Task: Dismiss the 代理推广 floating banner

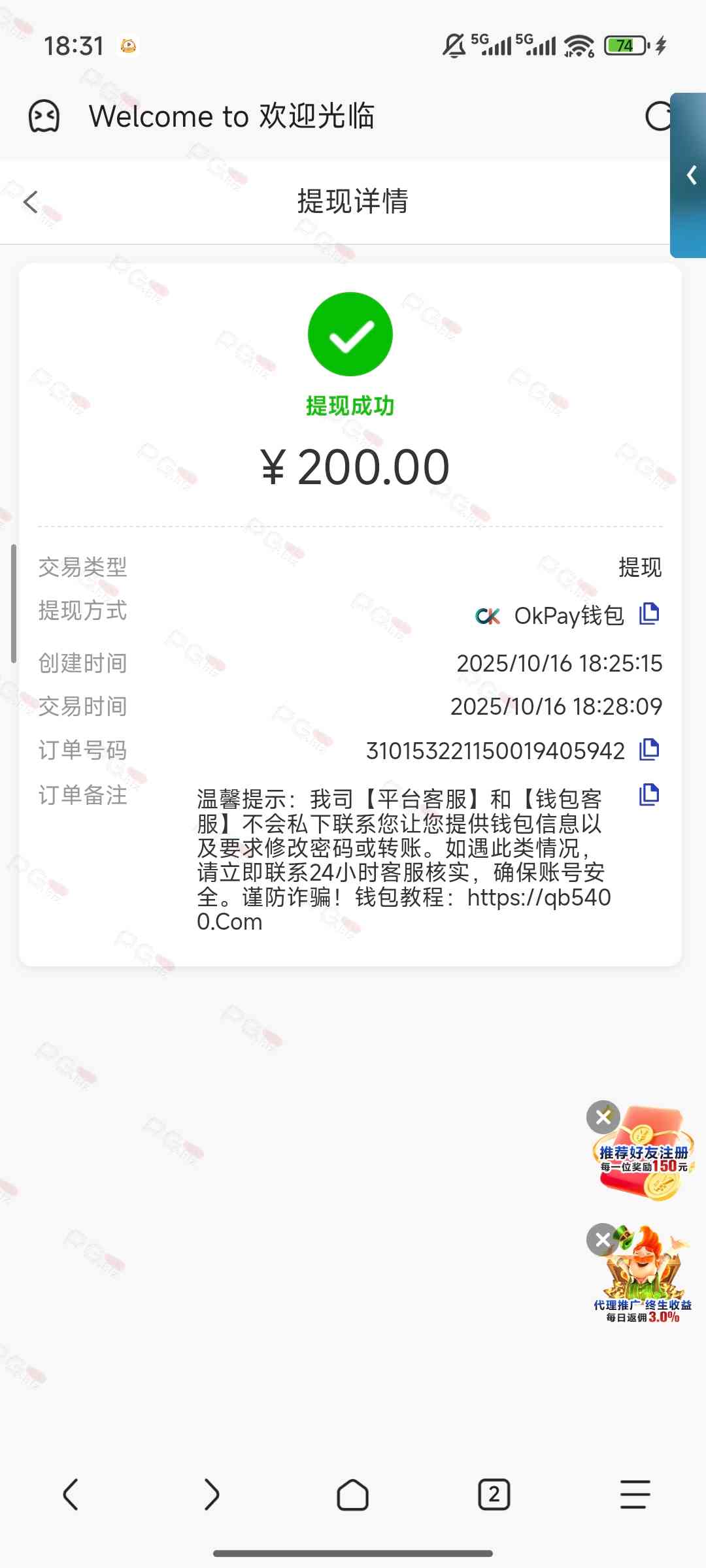Action: pos(603,1239)
